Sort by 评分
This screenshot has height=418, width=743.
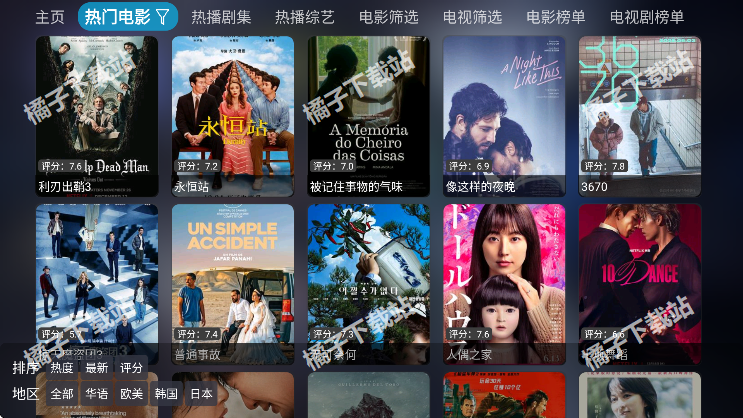[131, 368]
